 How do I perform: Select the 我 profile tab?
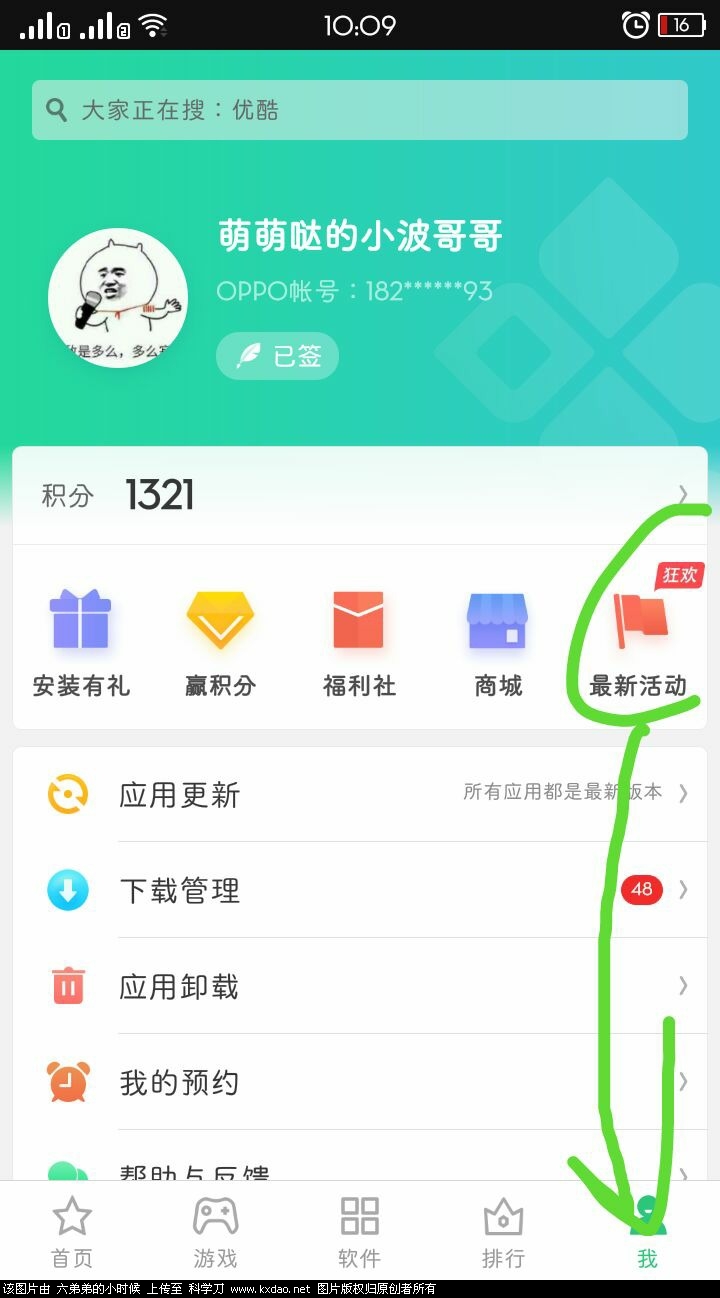[x=647, y=1232]
